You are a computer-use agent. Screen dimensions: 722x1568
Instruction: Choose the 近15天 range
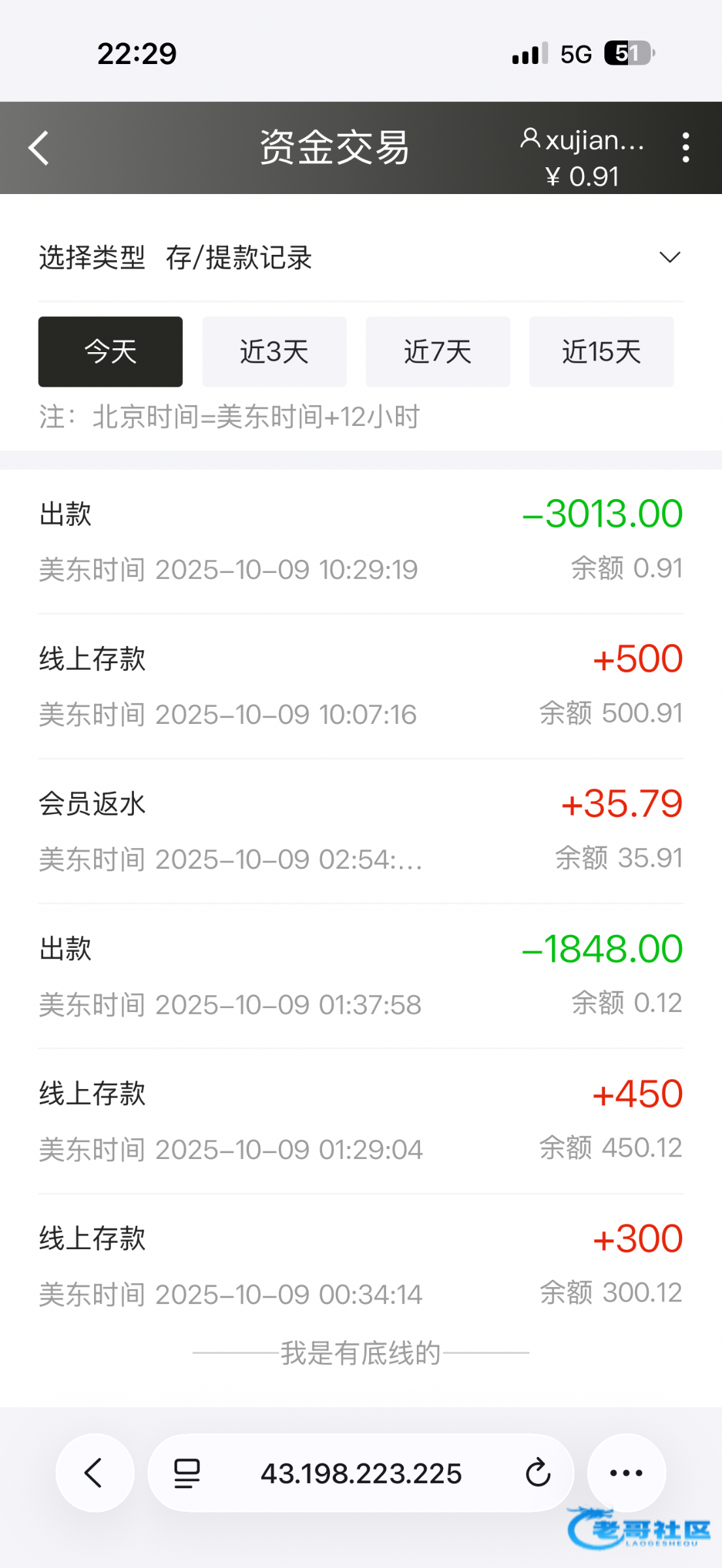[601, 352]
